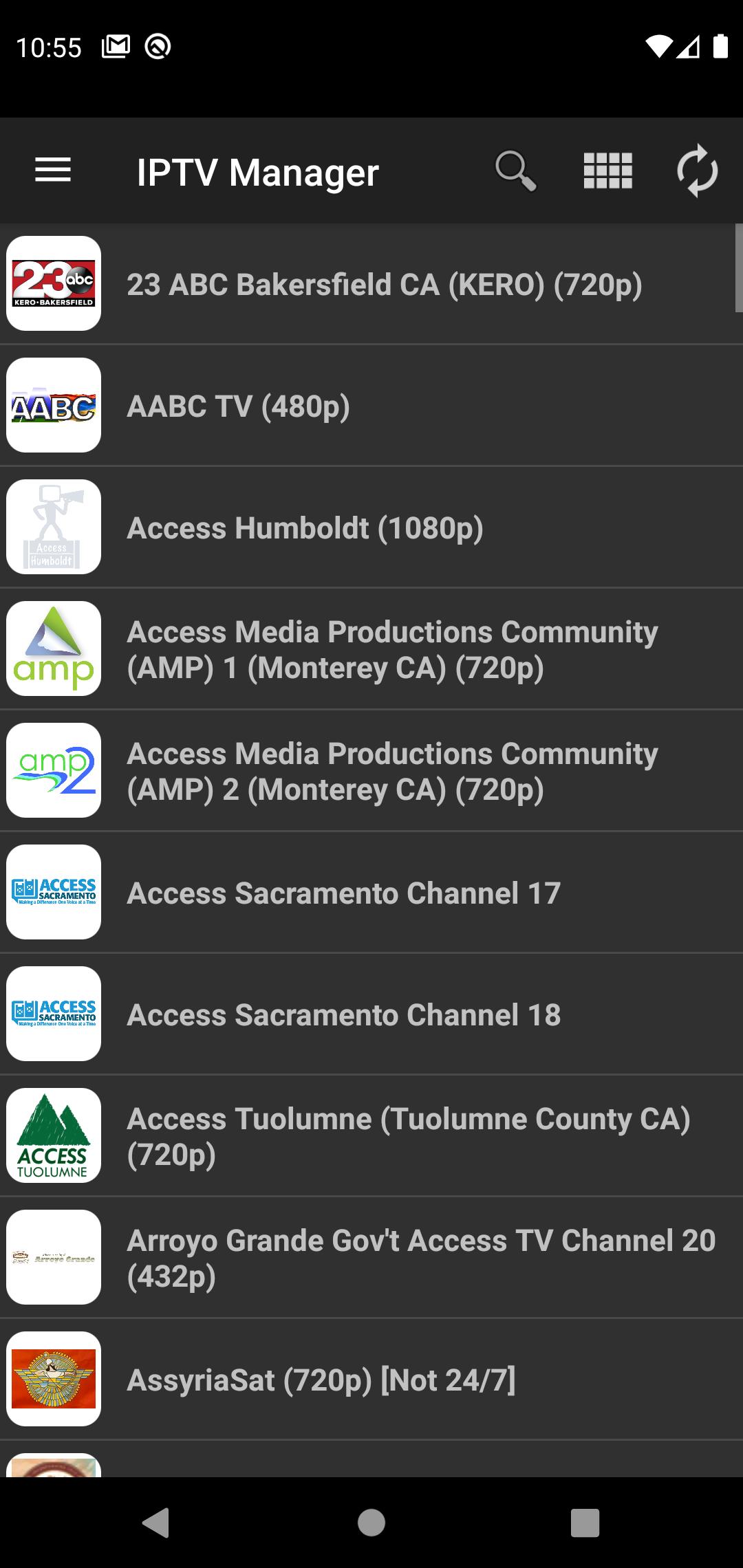The image size is (743, 1568).
Task: Select Access Tuolumne channel
Action: 371,1135
